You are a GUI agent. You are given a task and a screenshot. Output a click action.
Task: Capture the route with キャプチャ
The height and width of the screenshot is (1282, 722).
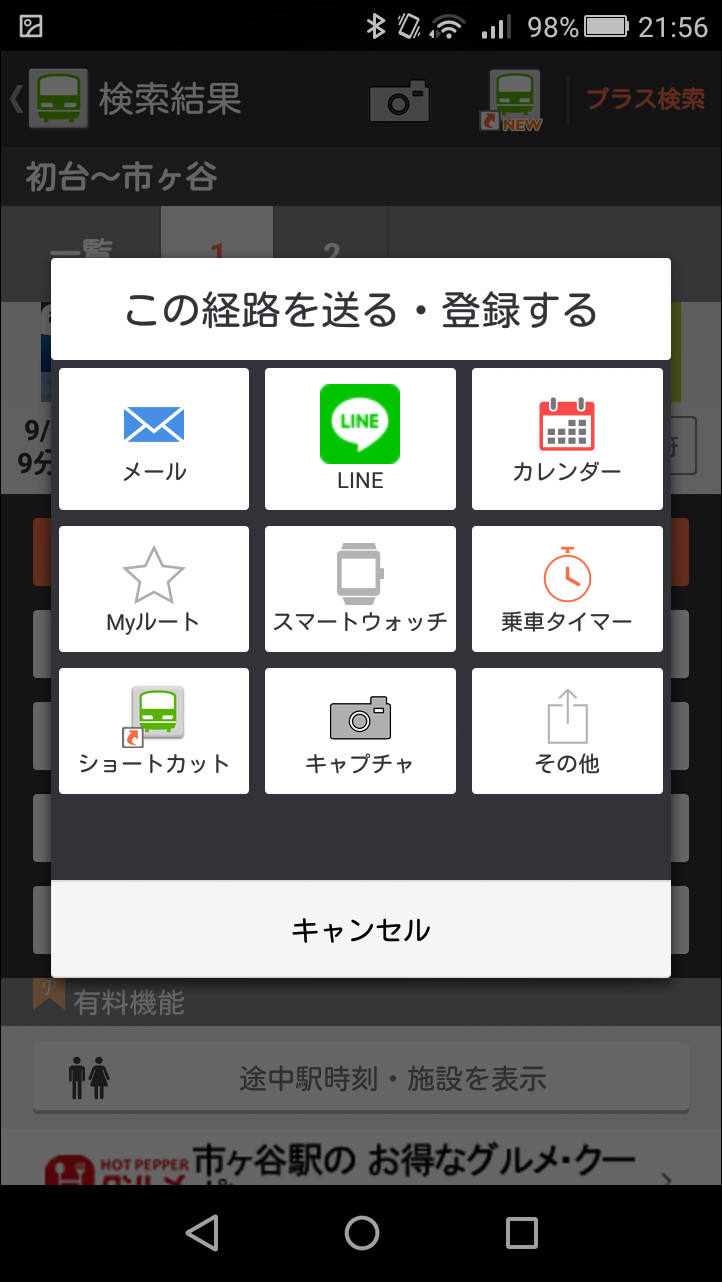360,730
